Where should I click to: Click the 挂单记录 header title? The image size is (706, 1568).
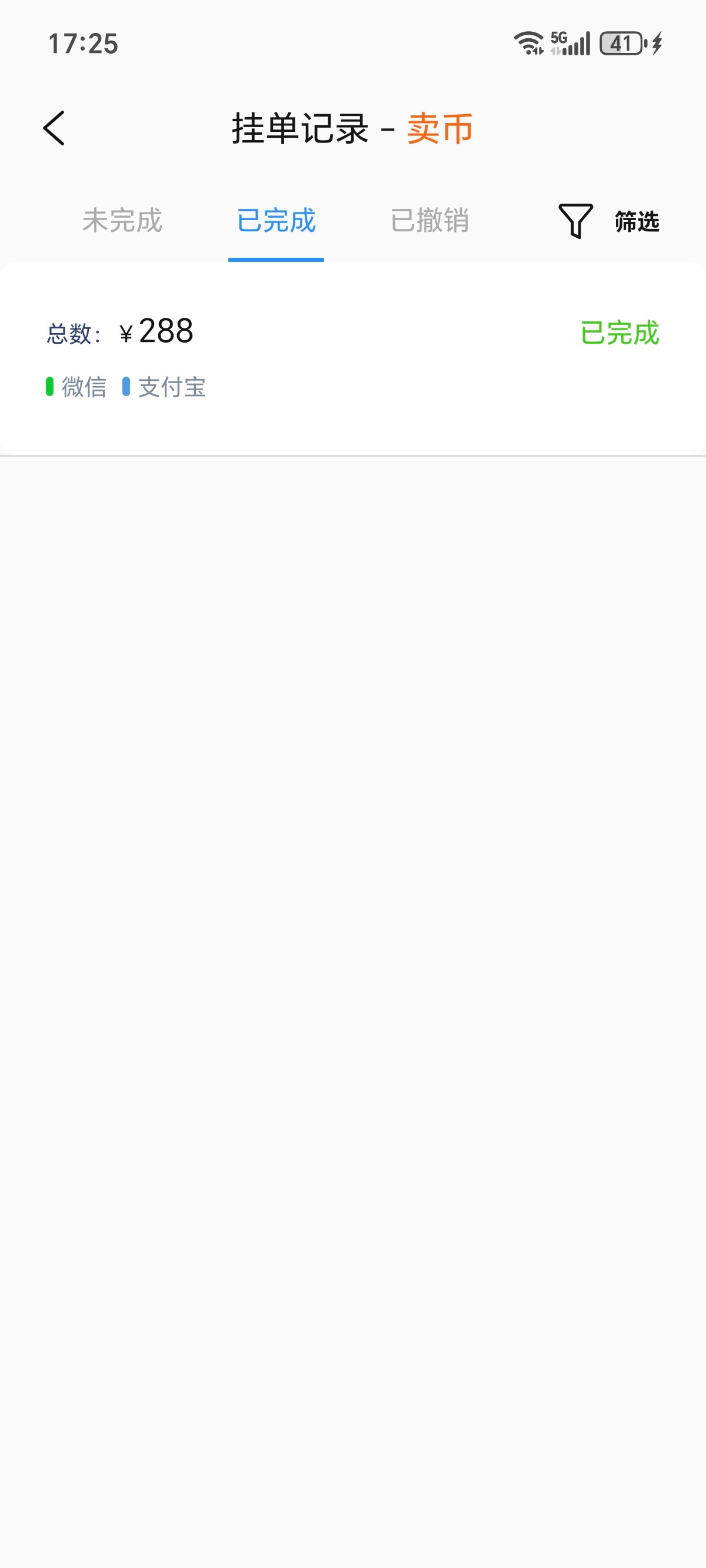(299, 128)
